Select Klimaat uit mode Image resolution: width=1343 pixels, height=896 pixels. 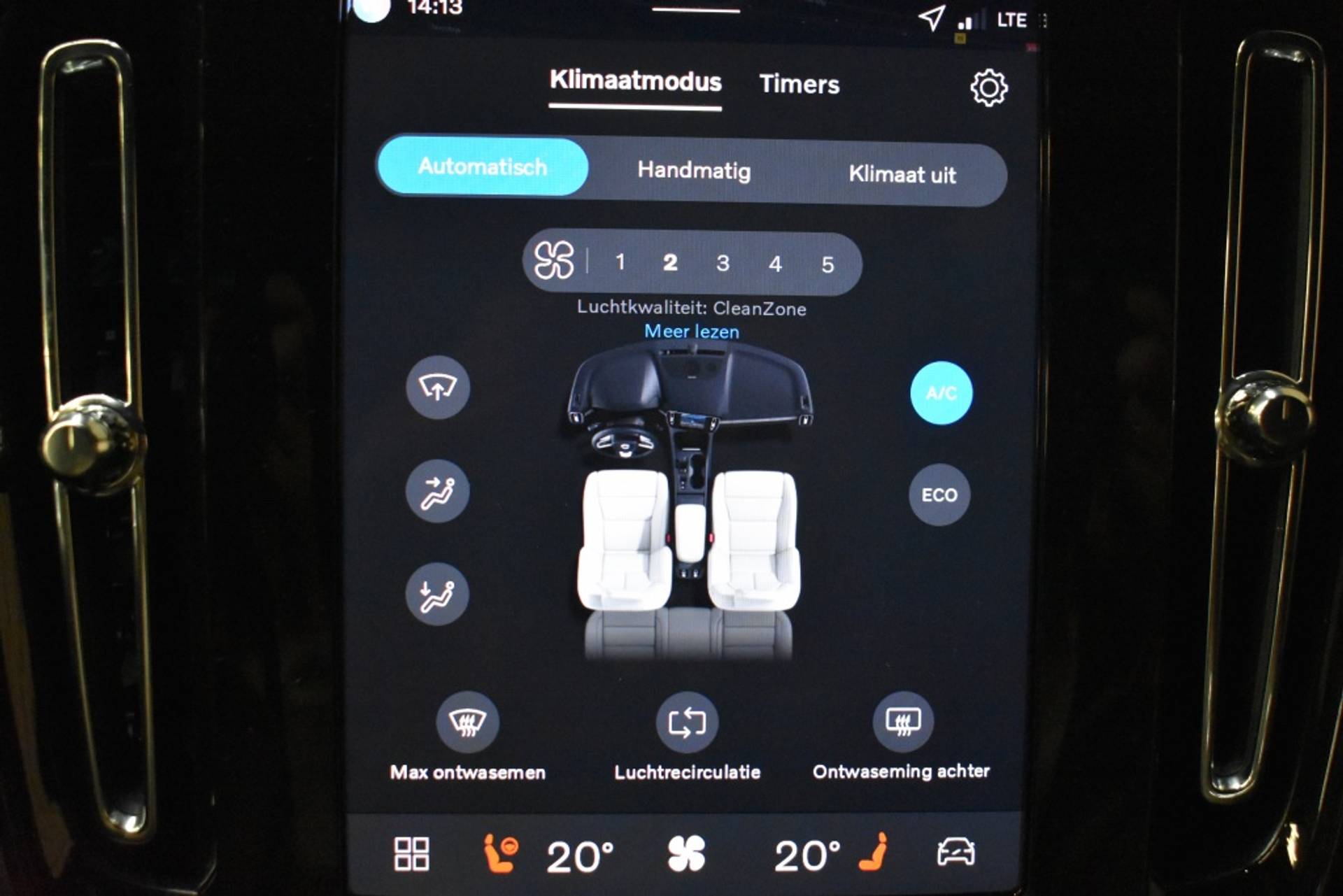[x=902, y=174]
